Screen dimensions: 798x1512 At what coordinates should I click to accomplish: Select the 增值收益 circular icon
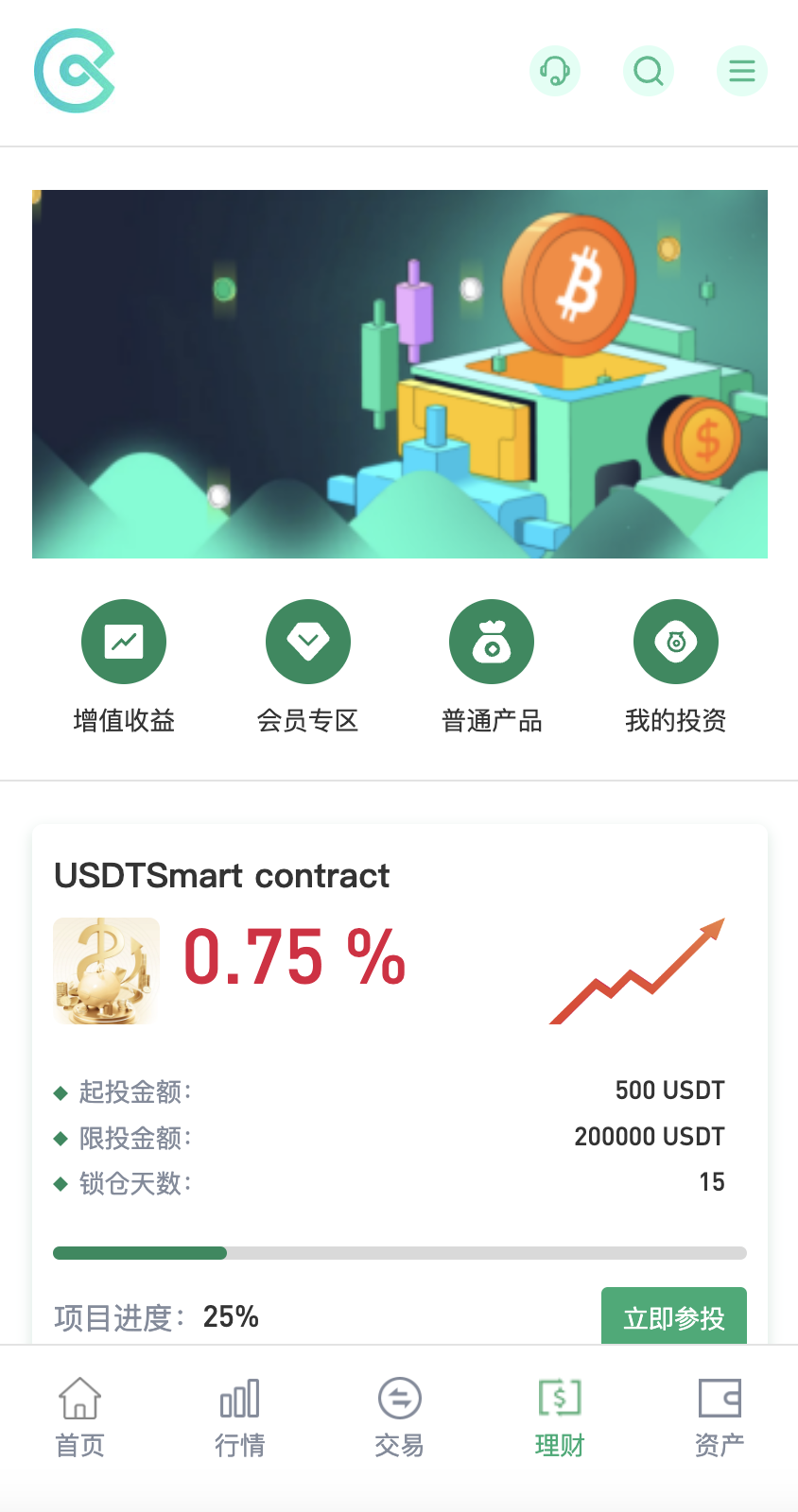(124, 641)
